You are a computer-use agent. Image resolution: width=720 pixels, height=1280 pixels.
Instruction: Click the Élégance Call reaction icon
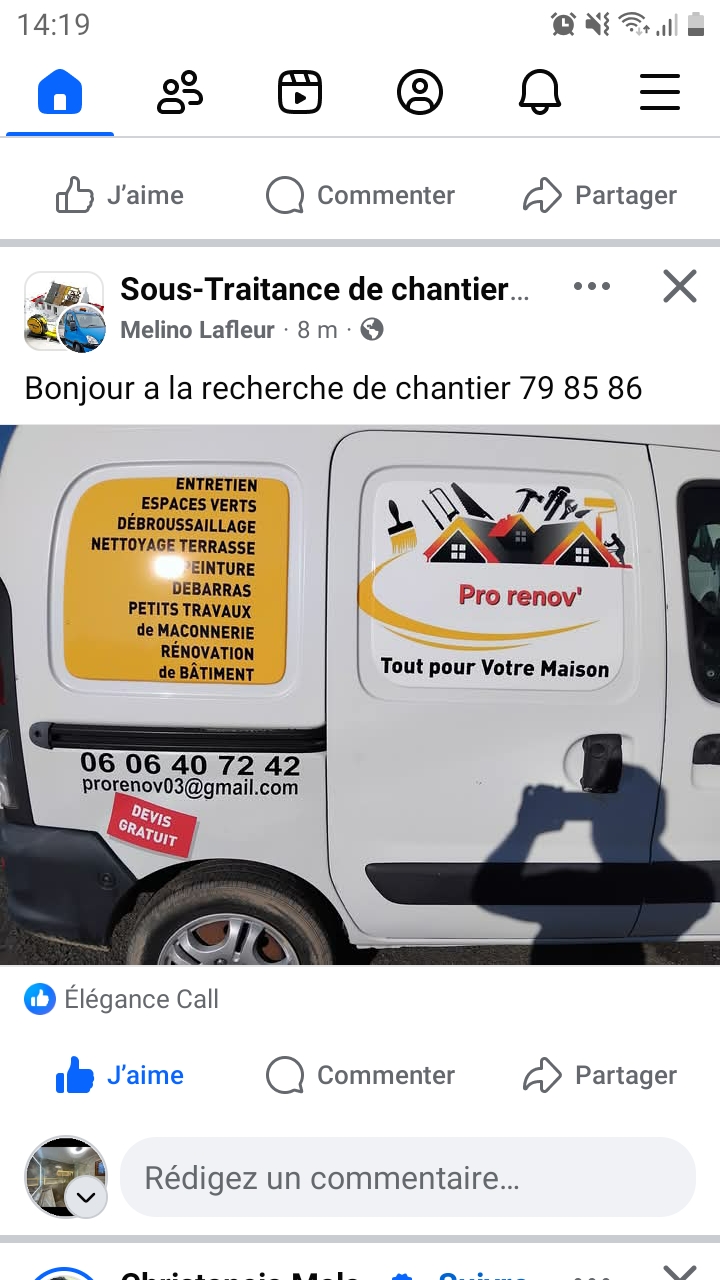click(x=39, y=998)
